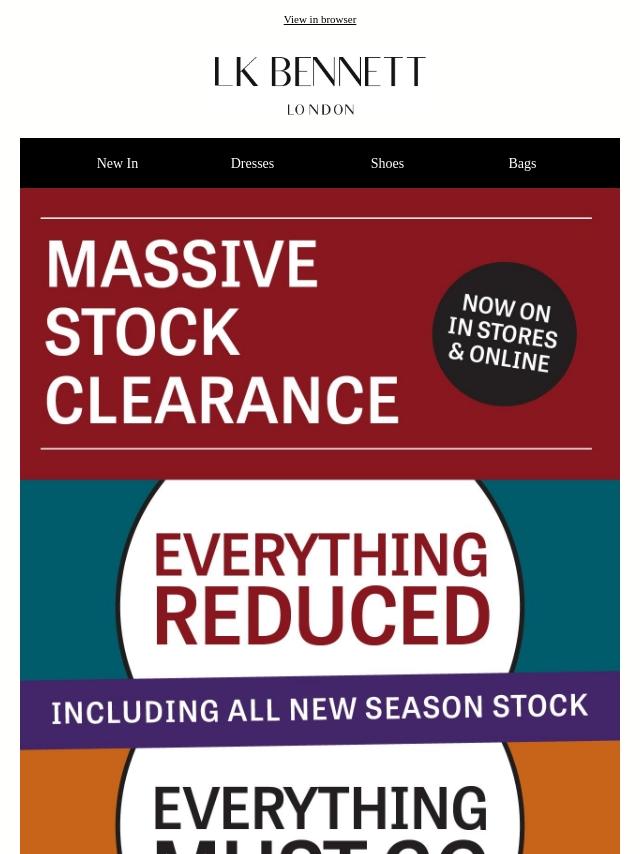Shop the Bags category
The image size is (640, 854).
(x=522, y=163)
